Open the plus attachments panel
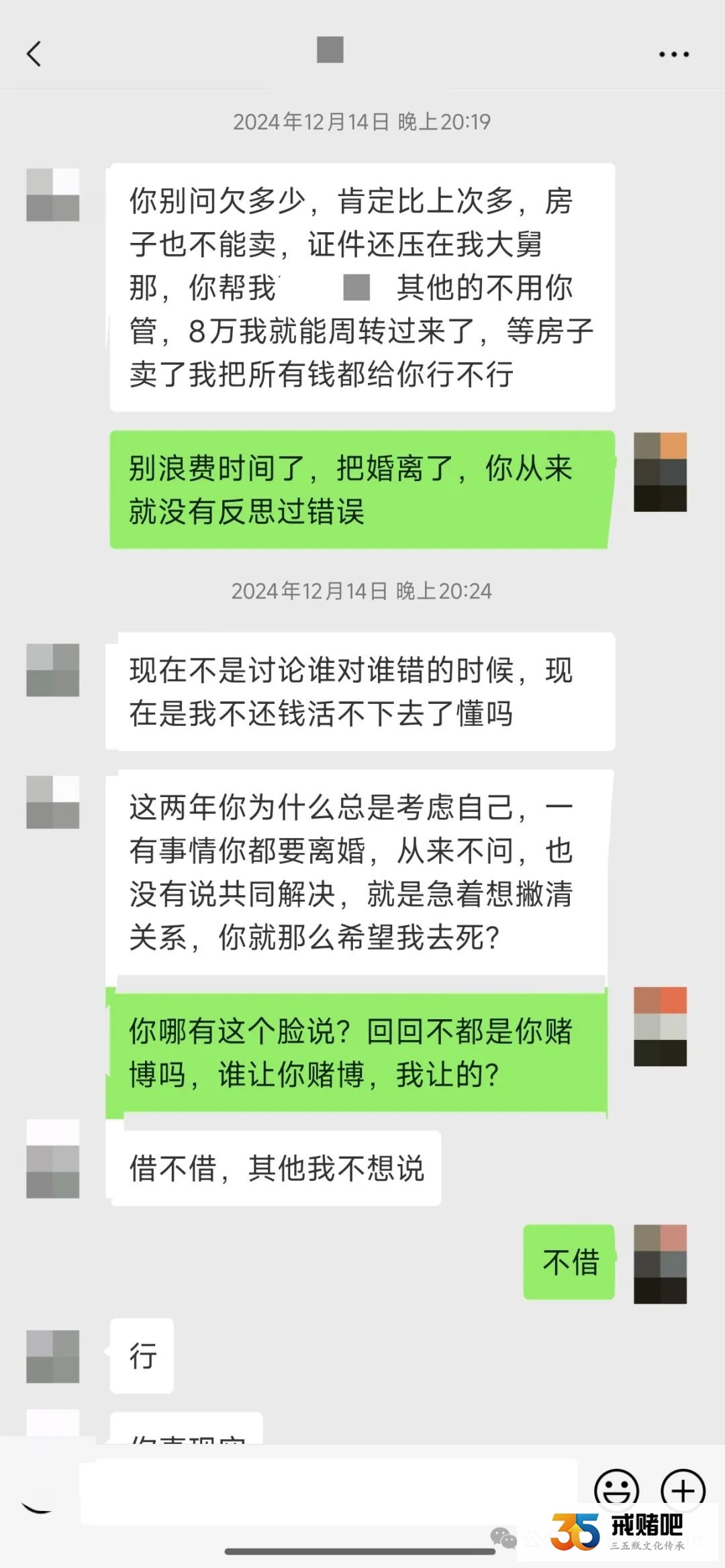This screenshot has height=1568, width=725. (683, 1489)
